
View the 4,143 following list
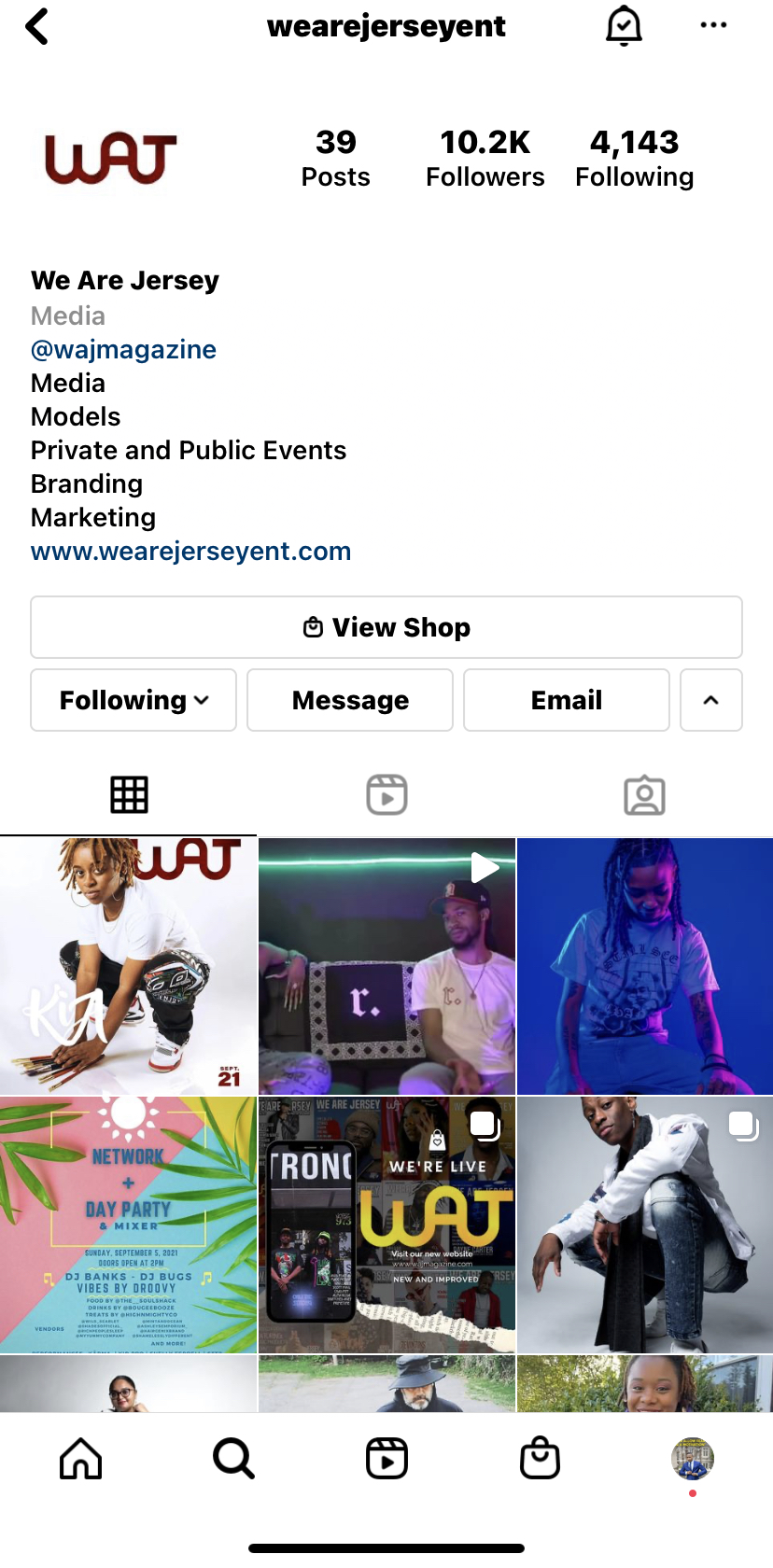click(x=634, y=159)
